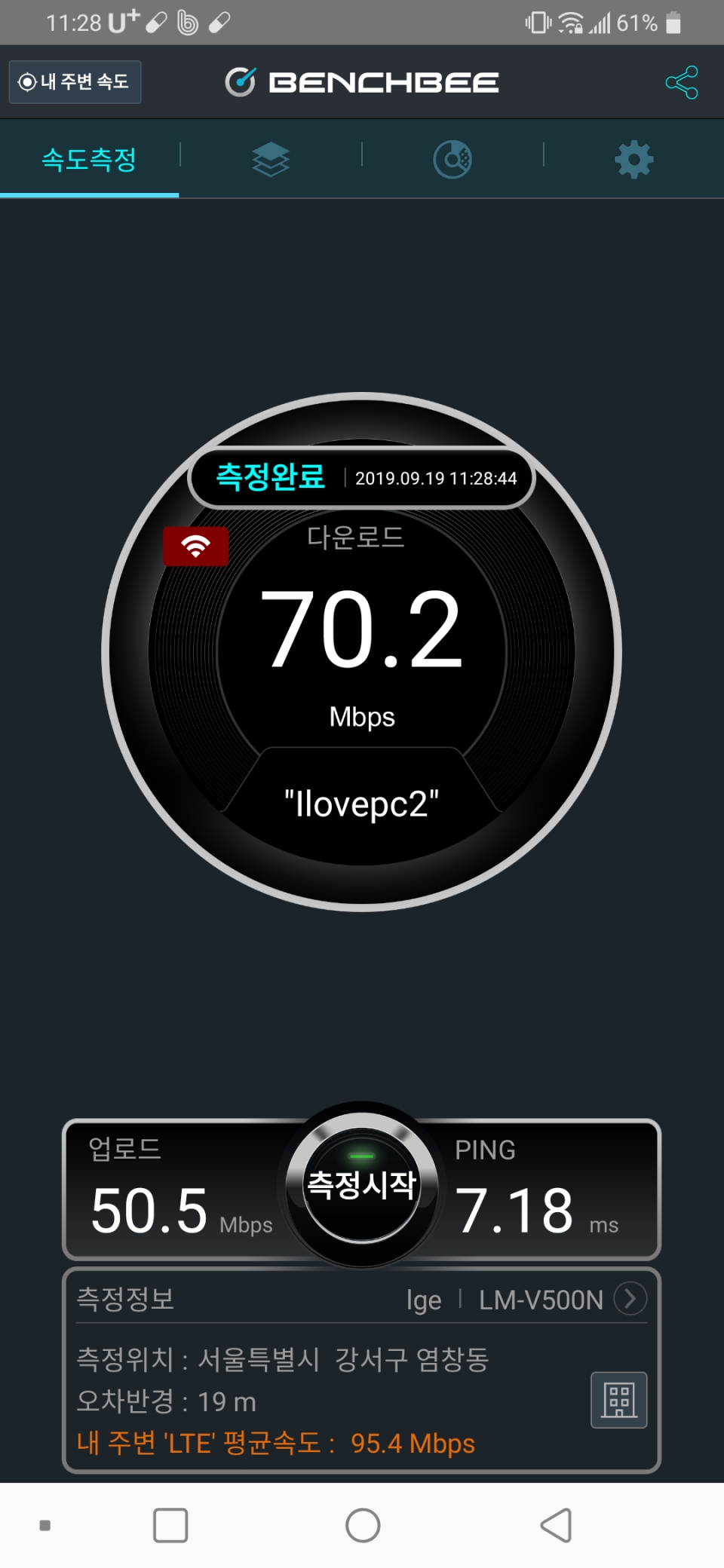Tap the building icon in 측정정보
This screenshot has height=1568, width=724.
pos(618,1400)
